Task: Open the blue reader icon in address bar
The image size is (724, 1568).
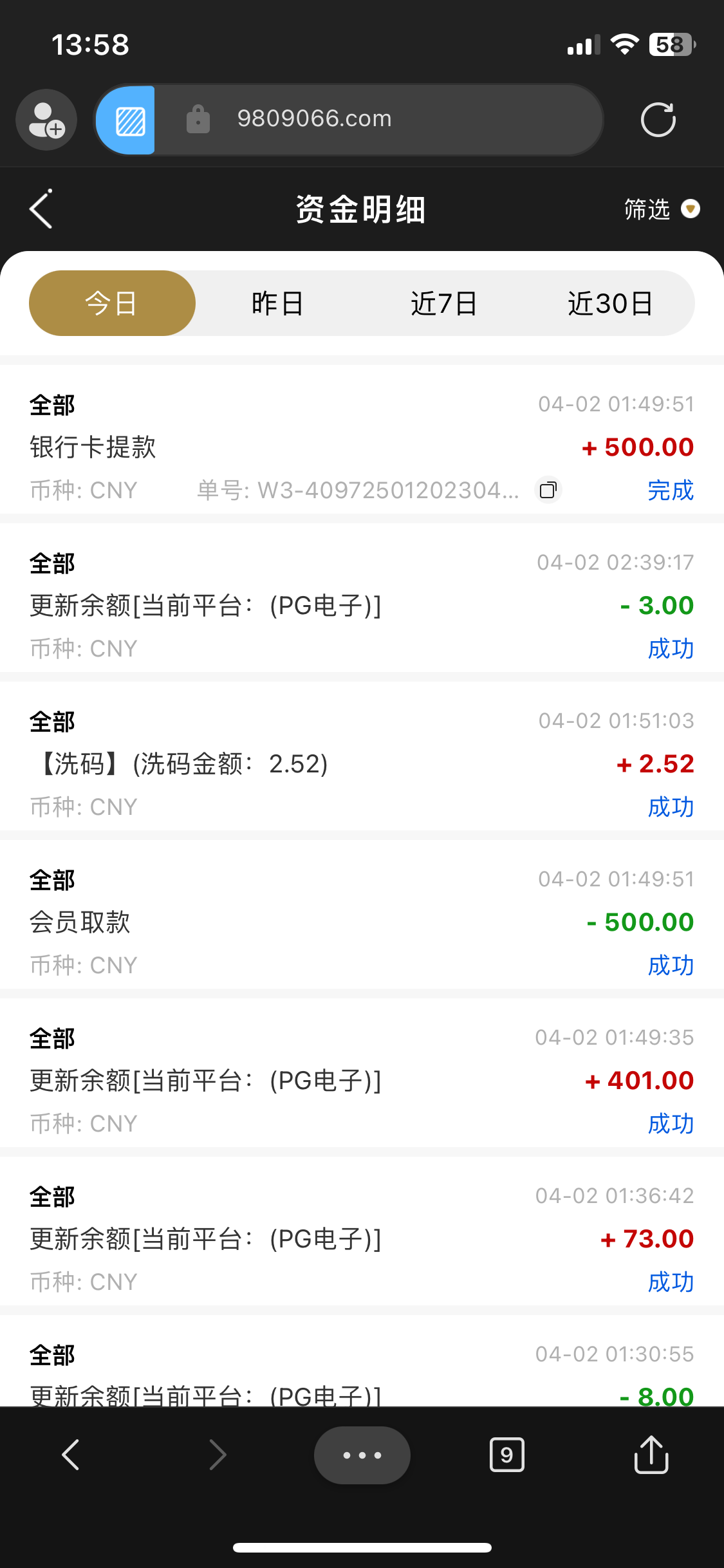Action: click(129, 120)
